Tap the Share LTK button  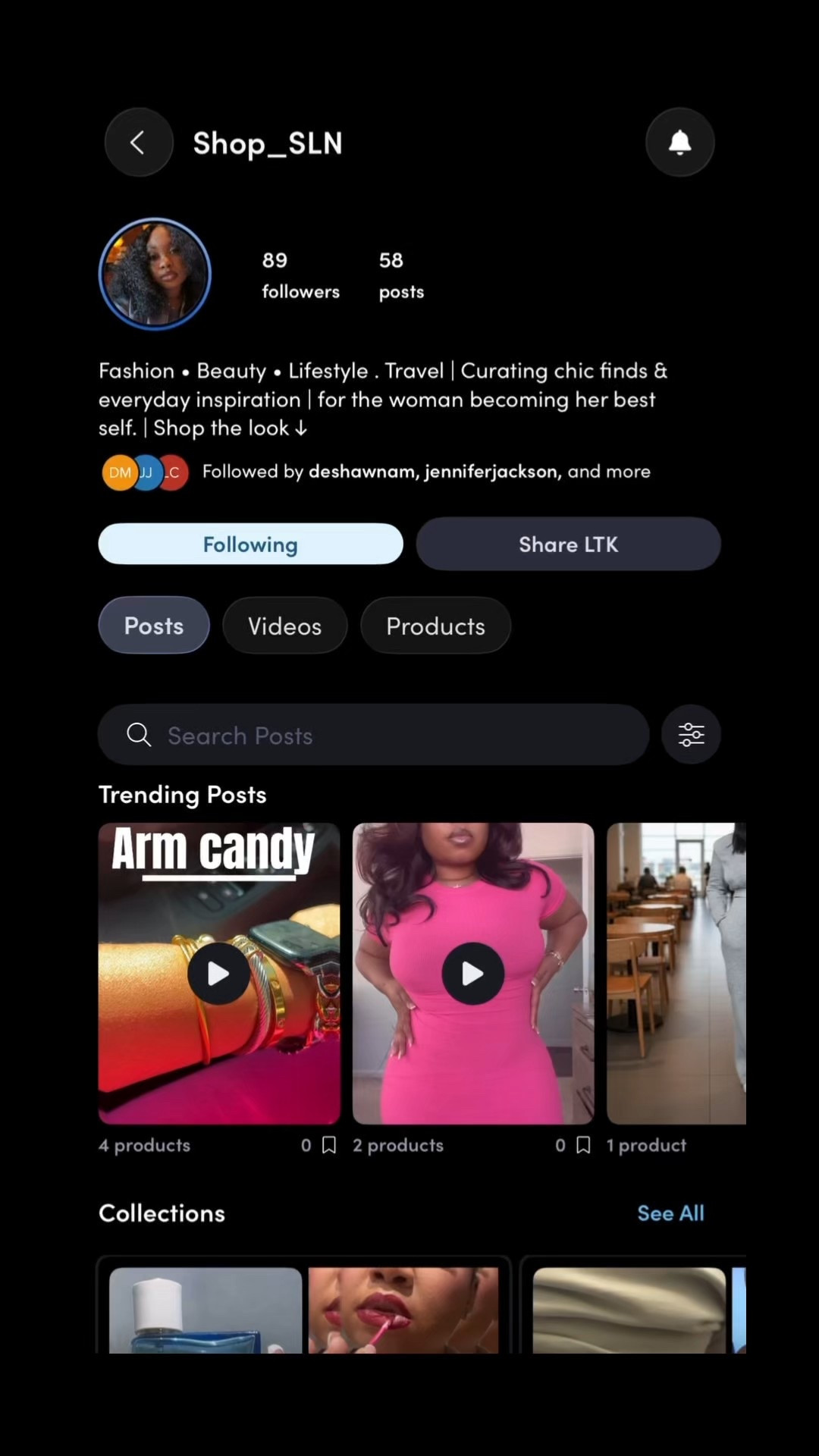click(568, 544)
